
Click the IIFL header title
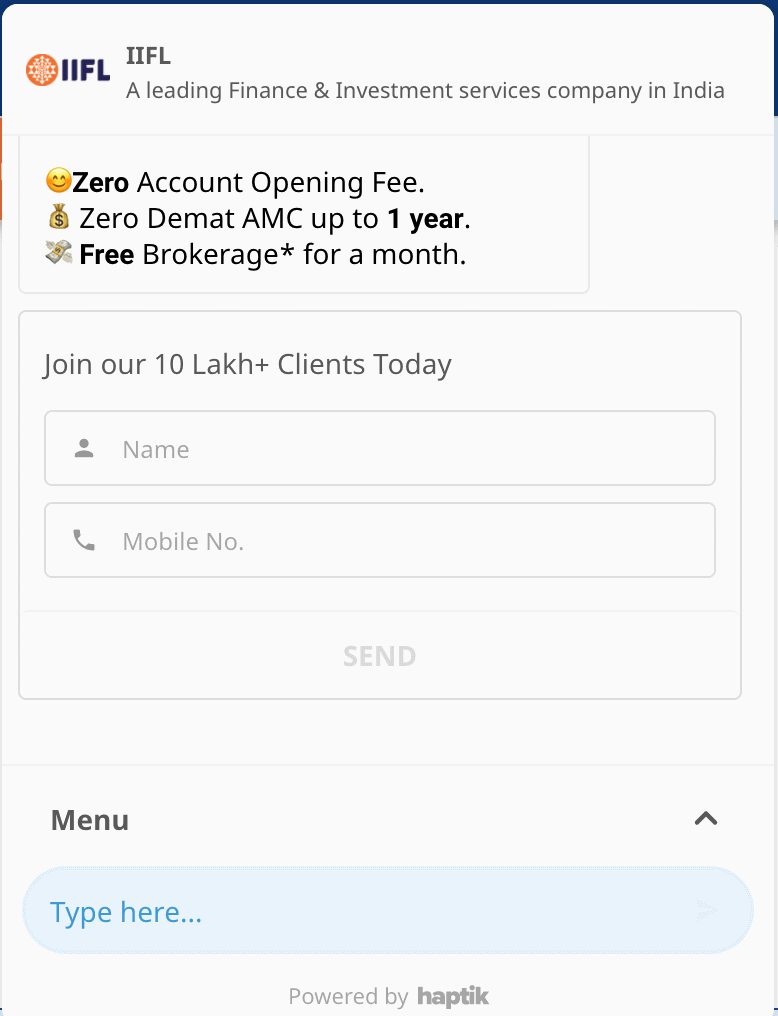148,55
